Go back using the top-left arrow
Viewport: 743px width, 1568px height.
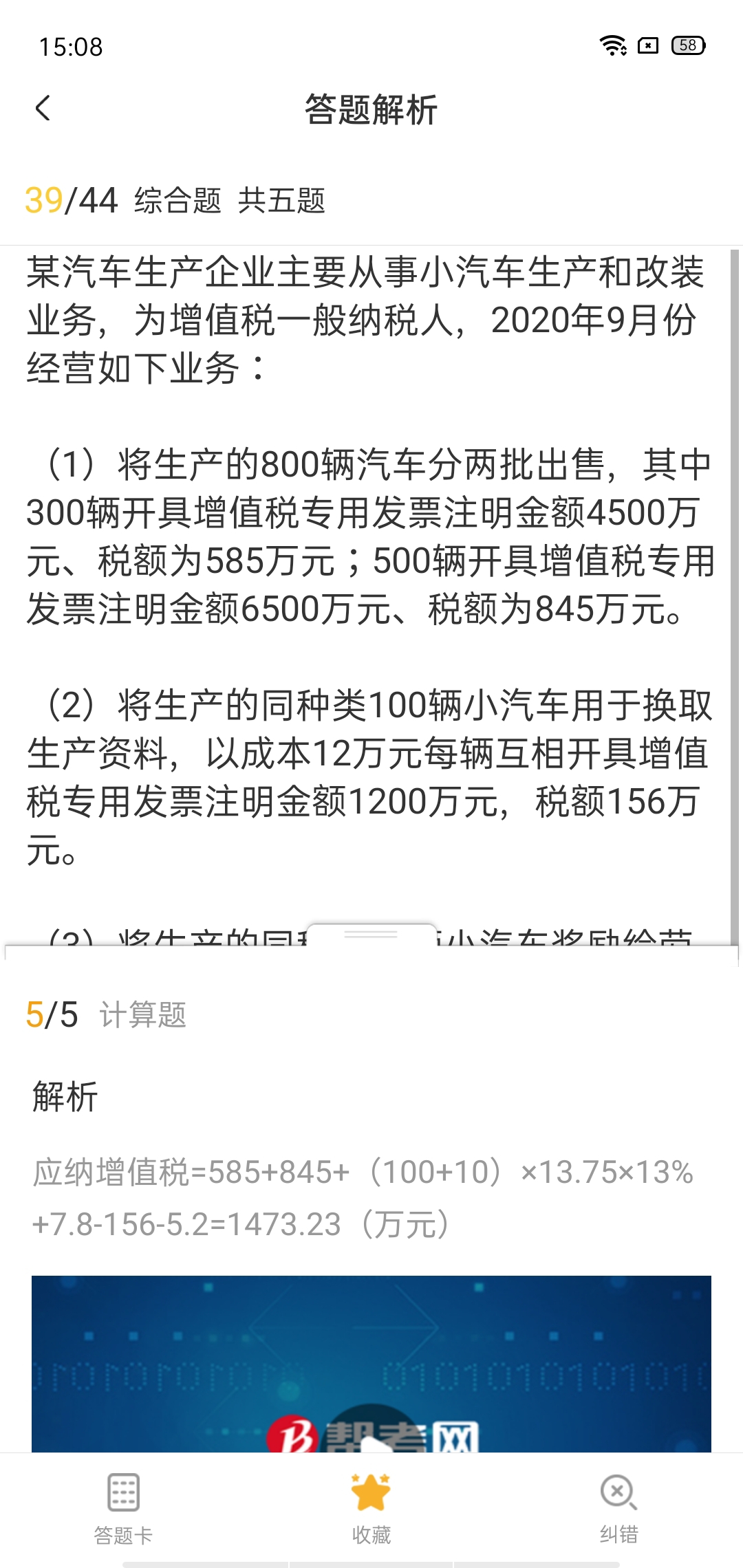[x=43, y=109]
